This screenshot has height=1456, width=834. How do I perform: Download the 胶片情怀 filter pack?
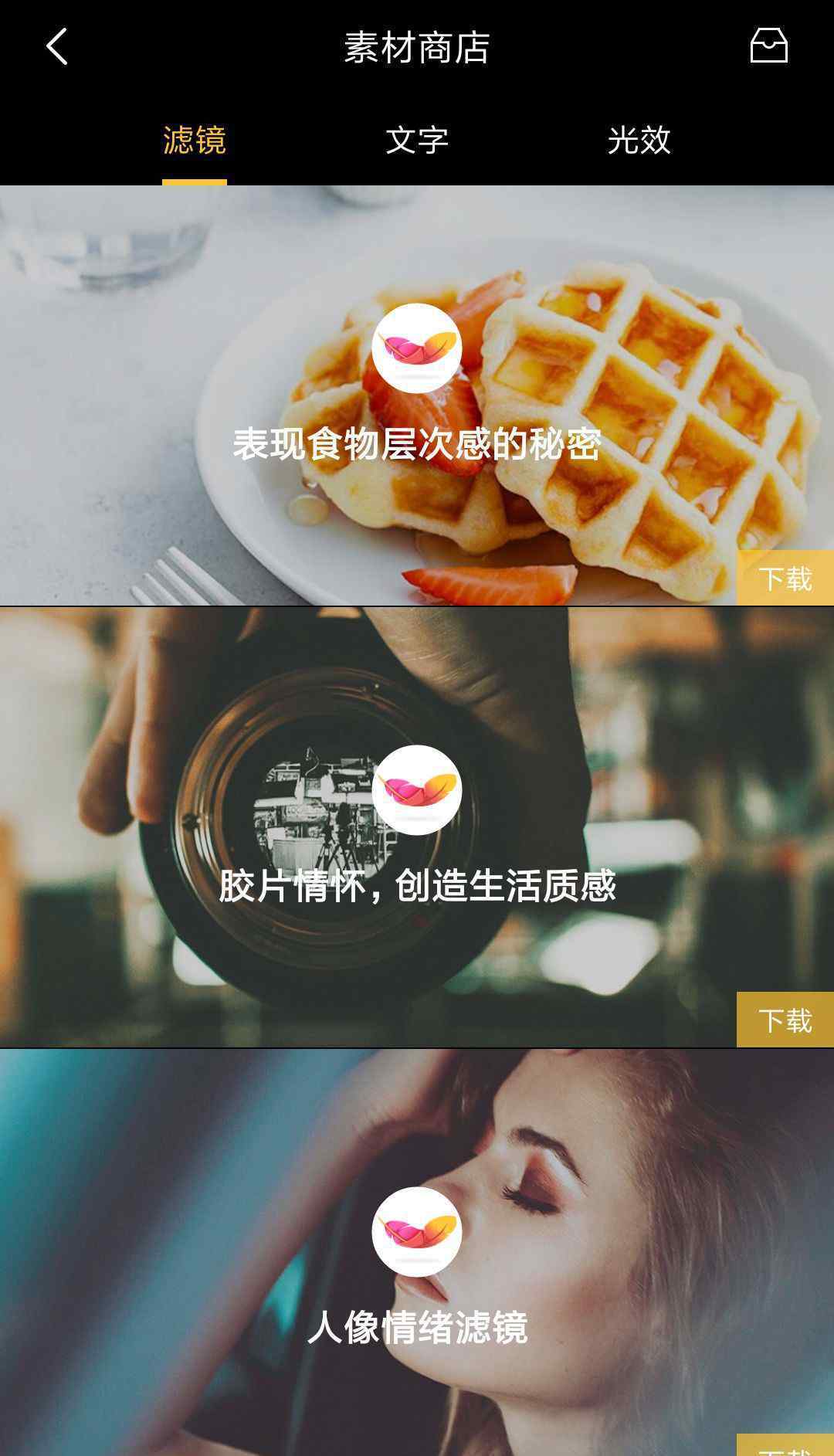pos(785,1020)
